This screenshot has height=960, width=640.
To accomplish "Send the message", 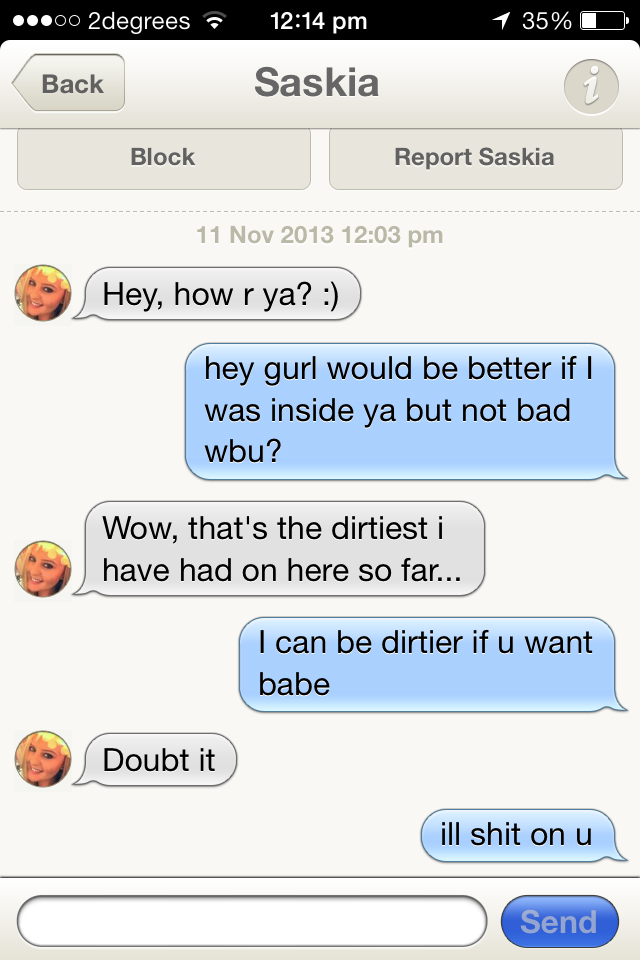I will click(x=559, y=921).
